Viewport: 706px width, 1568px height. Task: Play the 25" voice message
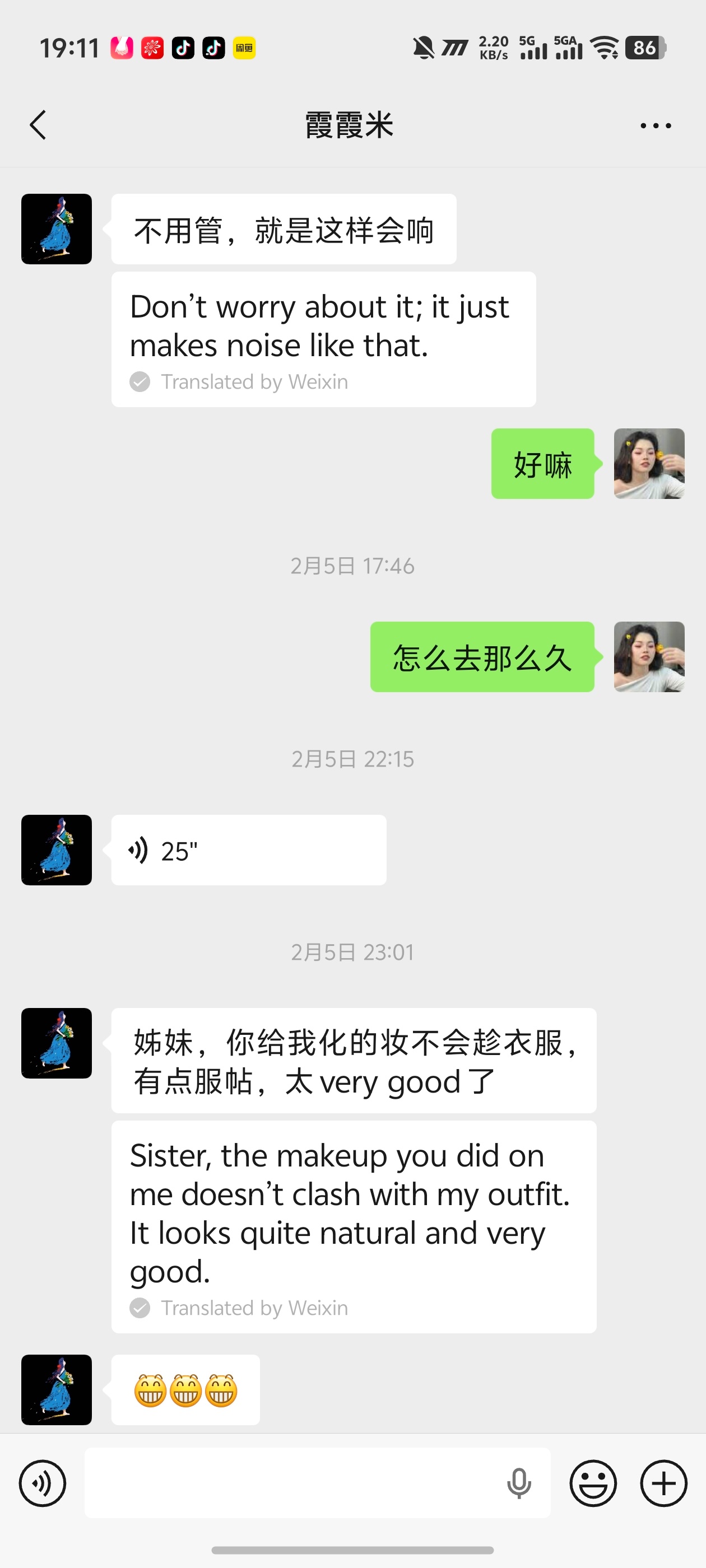pyautogui.click(x=248, y=850)
